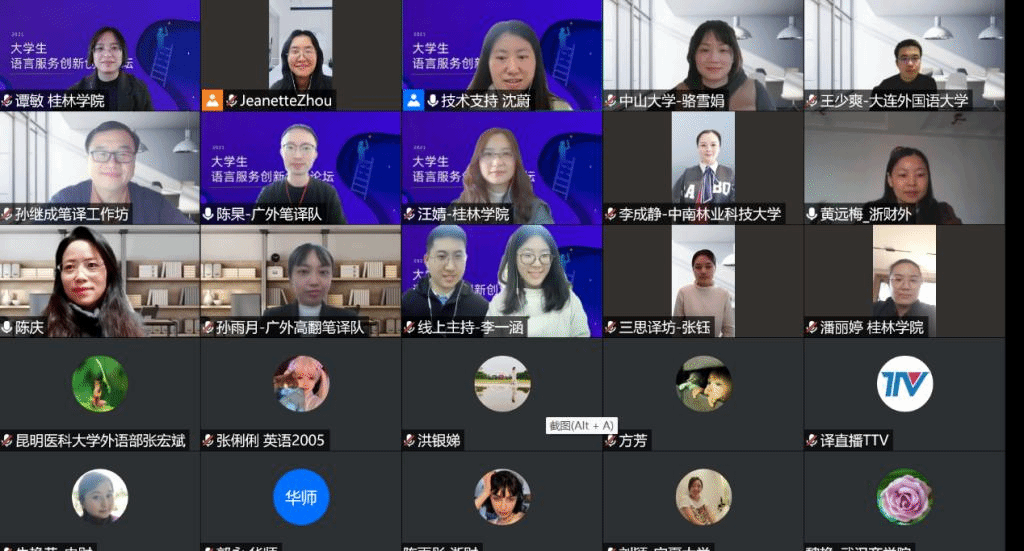Open the 三思译坊-张钰 participant tile

pyautogui.click(x=703, y=280)
